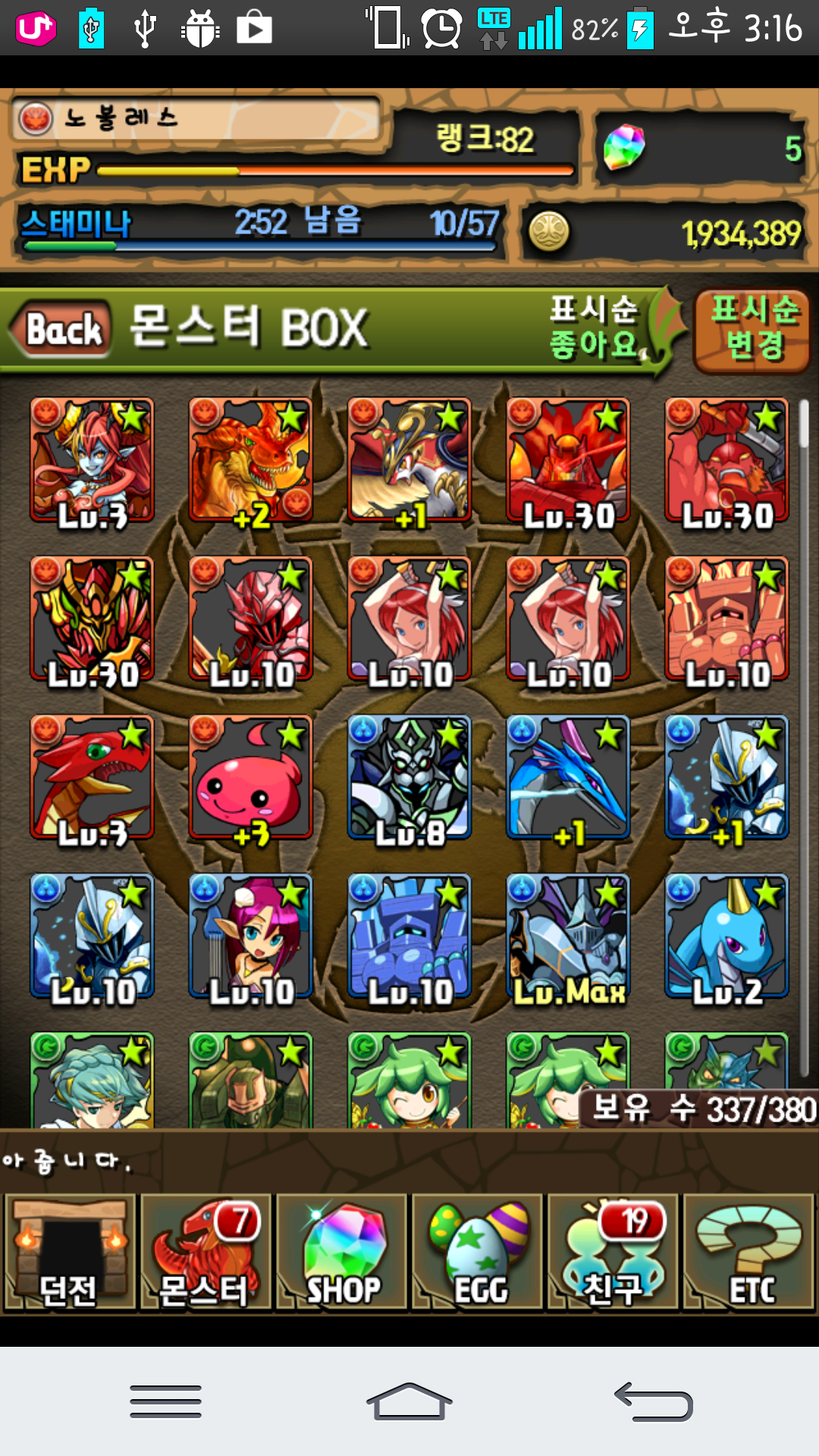Go to the Android home screen
Screen dimensions: 819x1456
coord(409,1401)
